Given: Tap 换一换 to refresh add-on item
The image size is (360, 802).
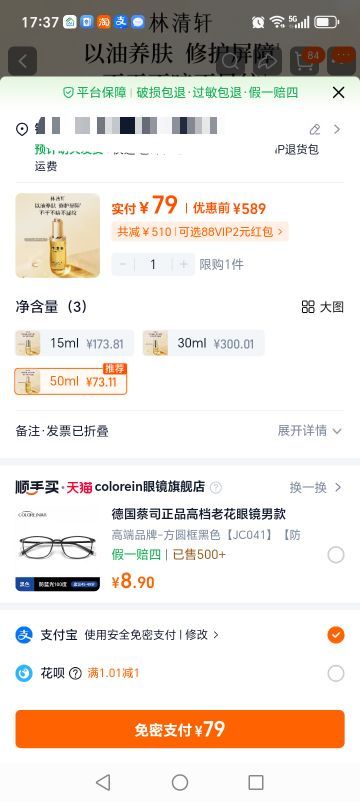Looking at the screenshot, I should coord(315,487).
